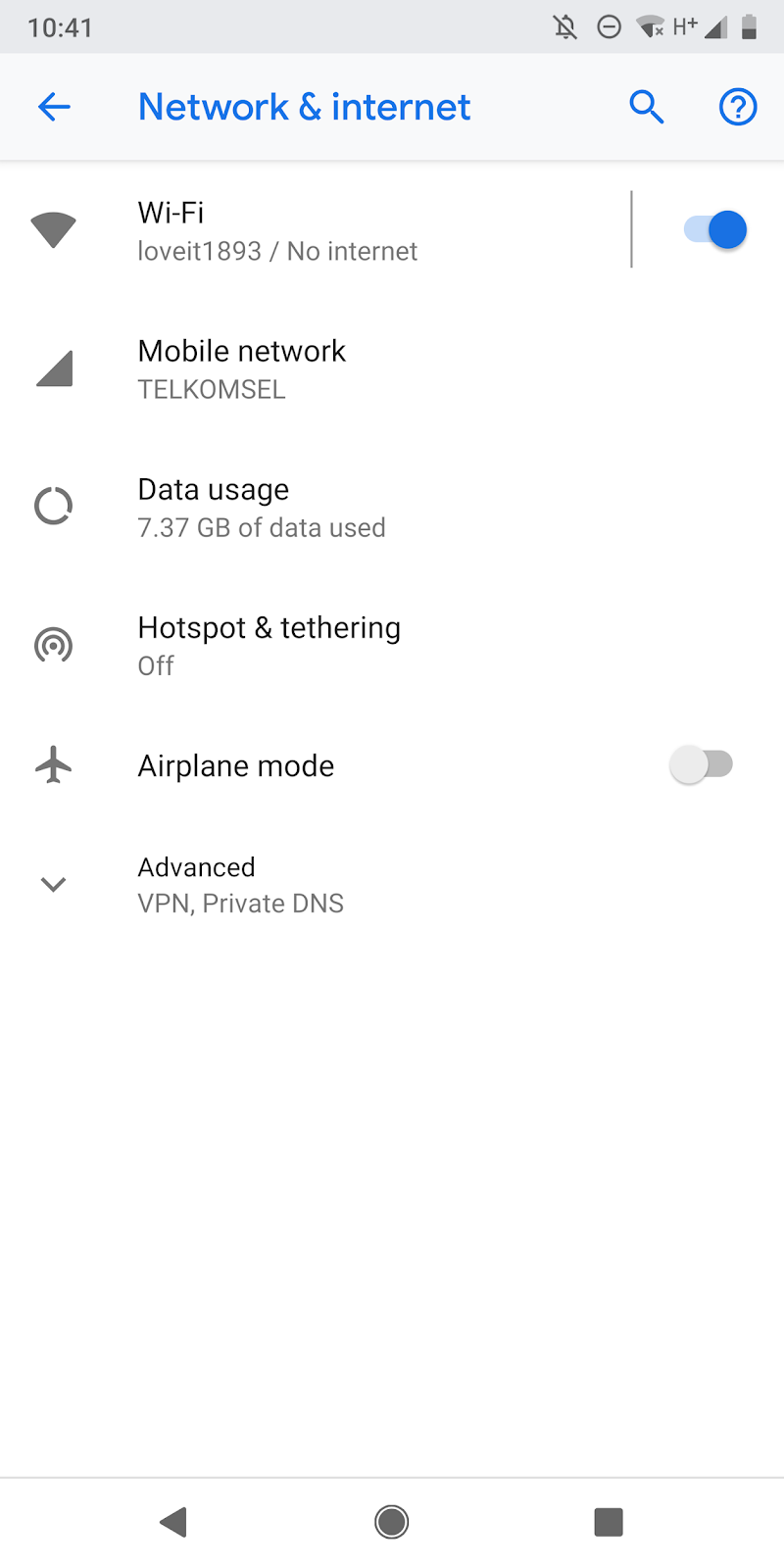Open recent apps square button
The height and width of the screenshot is (1568, 784).
[x=609, y=1522]
